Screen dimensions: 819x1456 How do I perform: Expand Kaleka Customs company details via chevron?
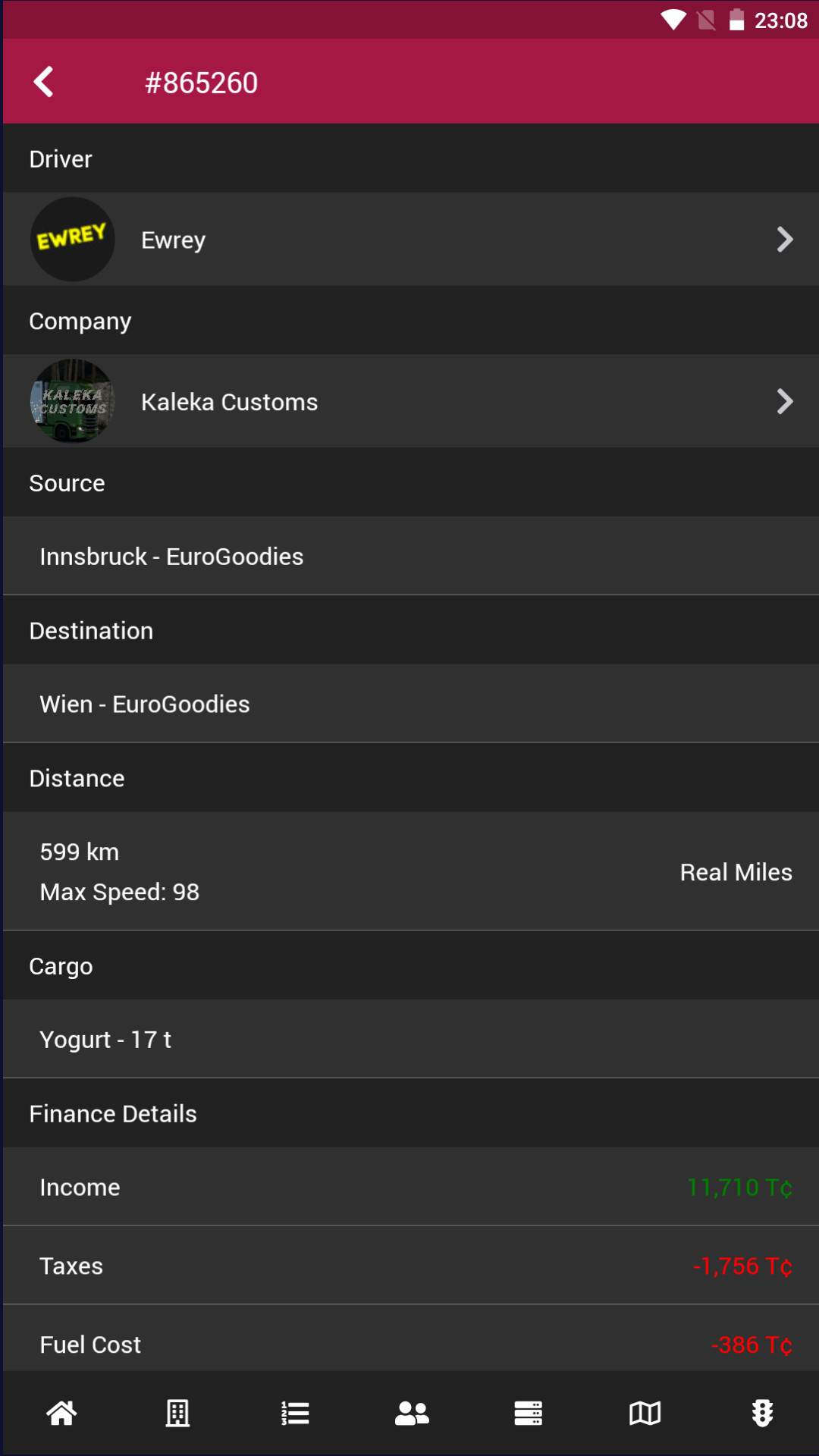(785, 401)
